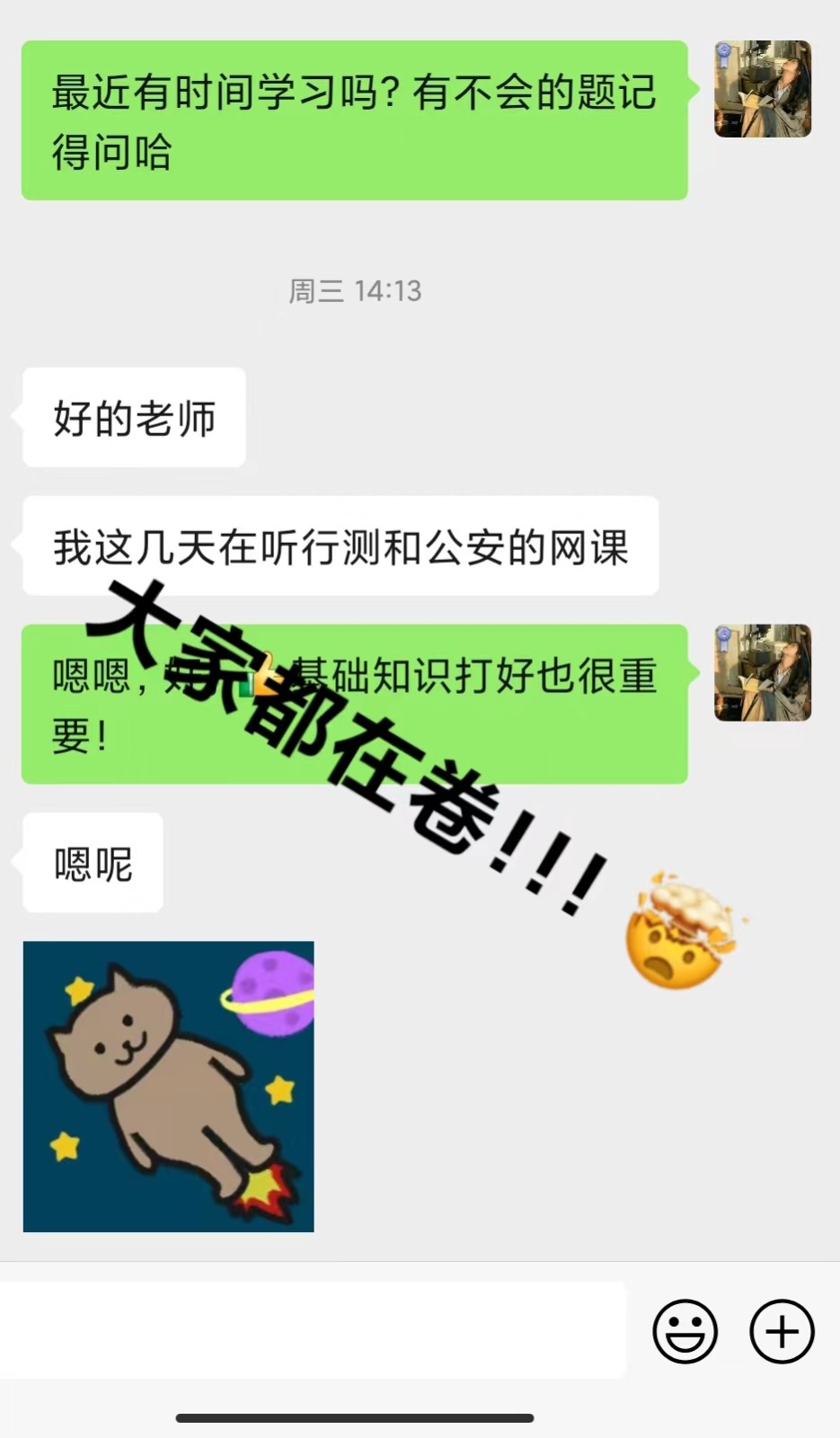Screen dimensions: 840x1438
Task: View the rocket cat sticker
Action: pyautogui.click(x=169, y=1086)
